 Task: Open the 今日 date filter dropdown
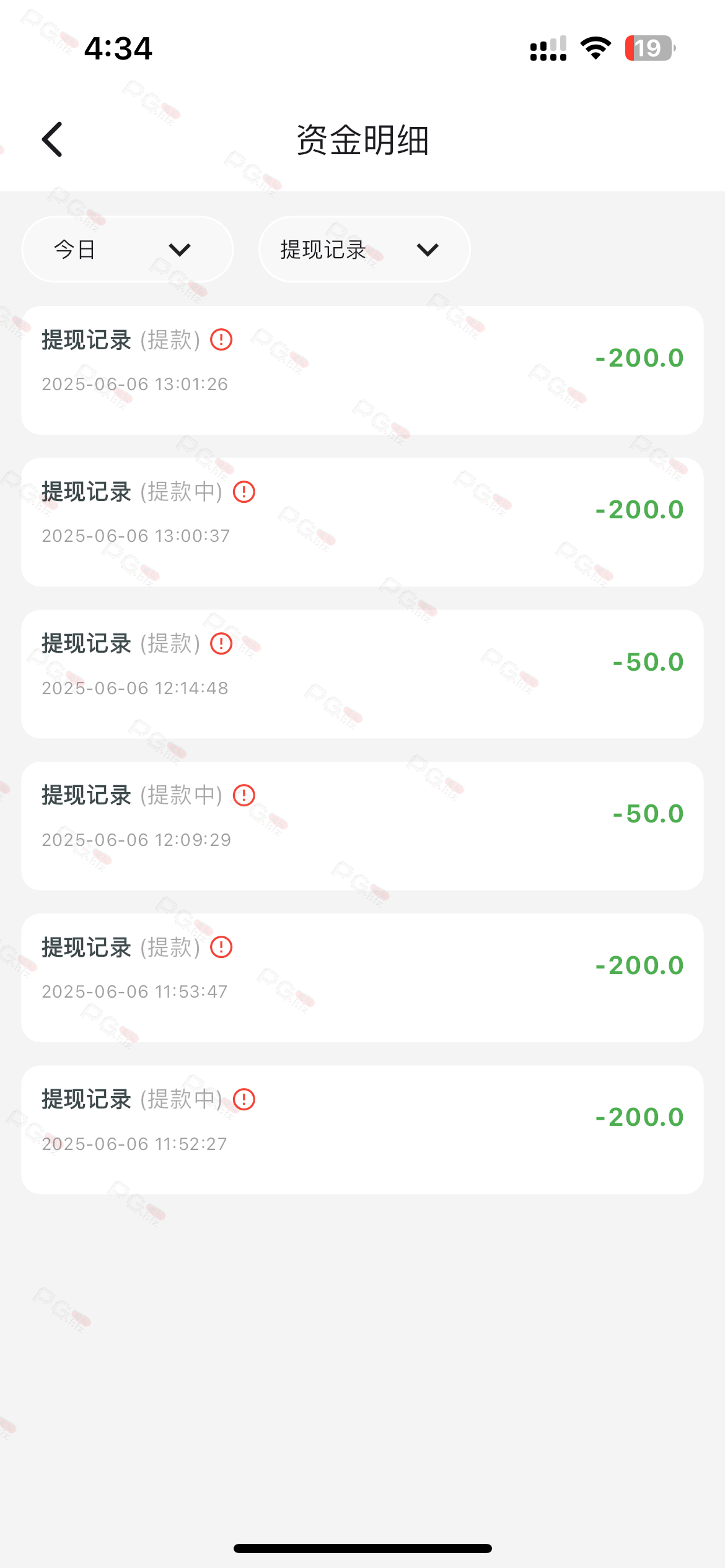(128, 250)
